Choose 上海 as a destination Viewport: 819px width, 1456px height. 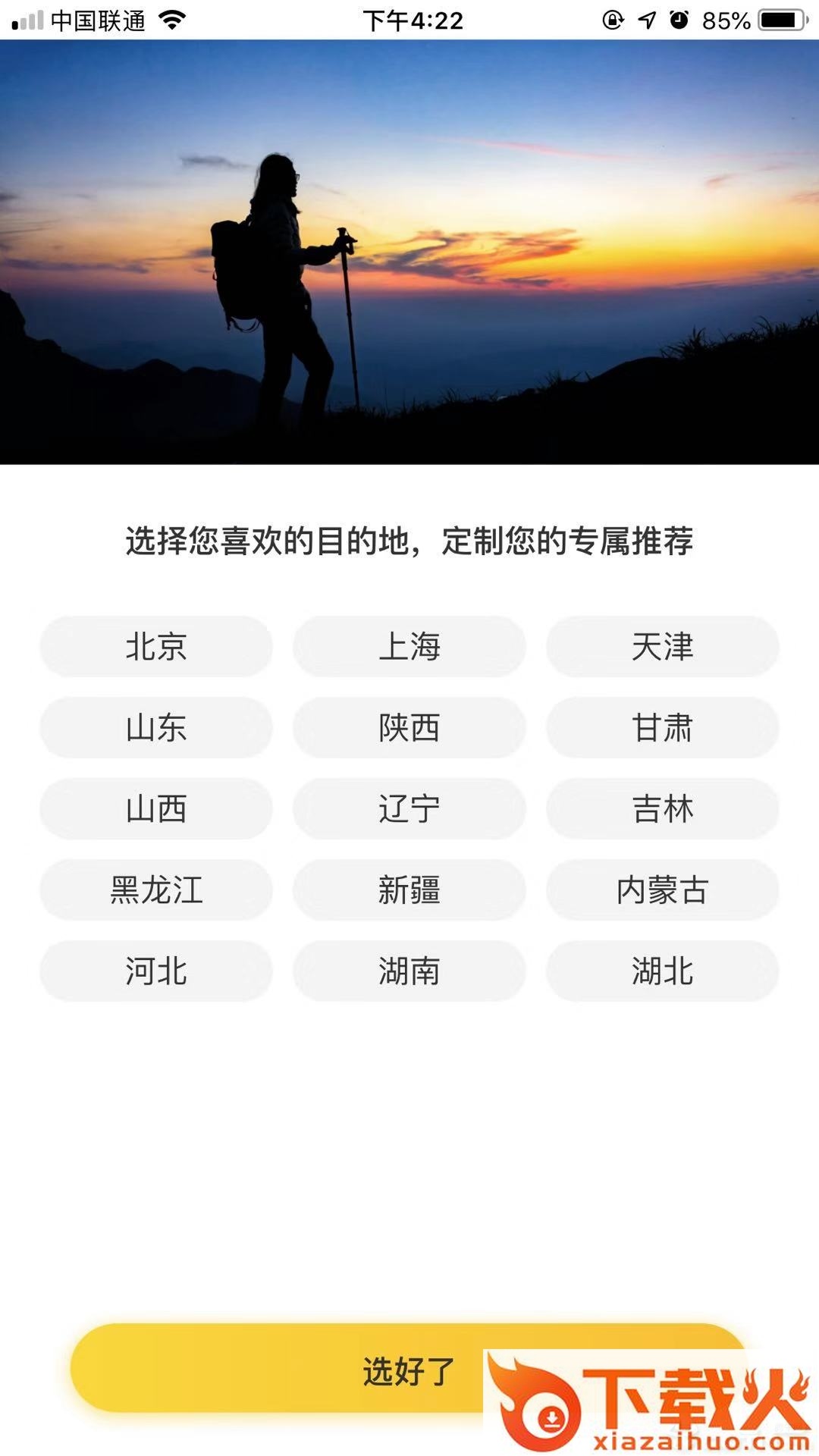pos(409,647)
